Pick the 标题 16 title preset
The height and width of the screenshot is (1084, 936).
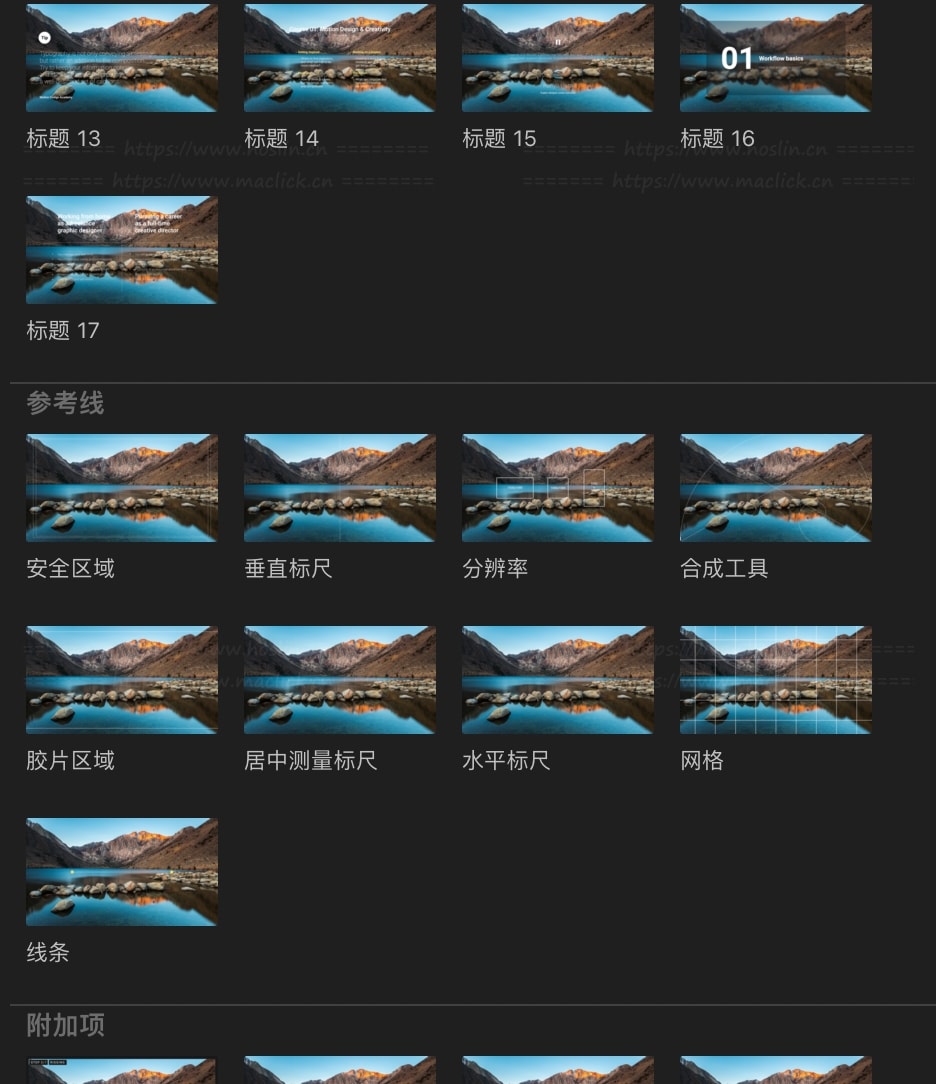point(776,58)
